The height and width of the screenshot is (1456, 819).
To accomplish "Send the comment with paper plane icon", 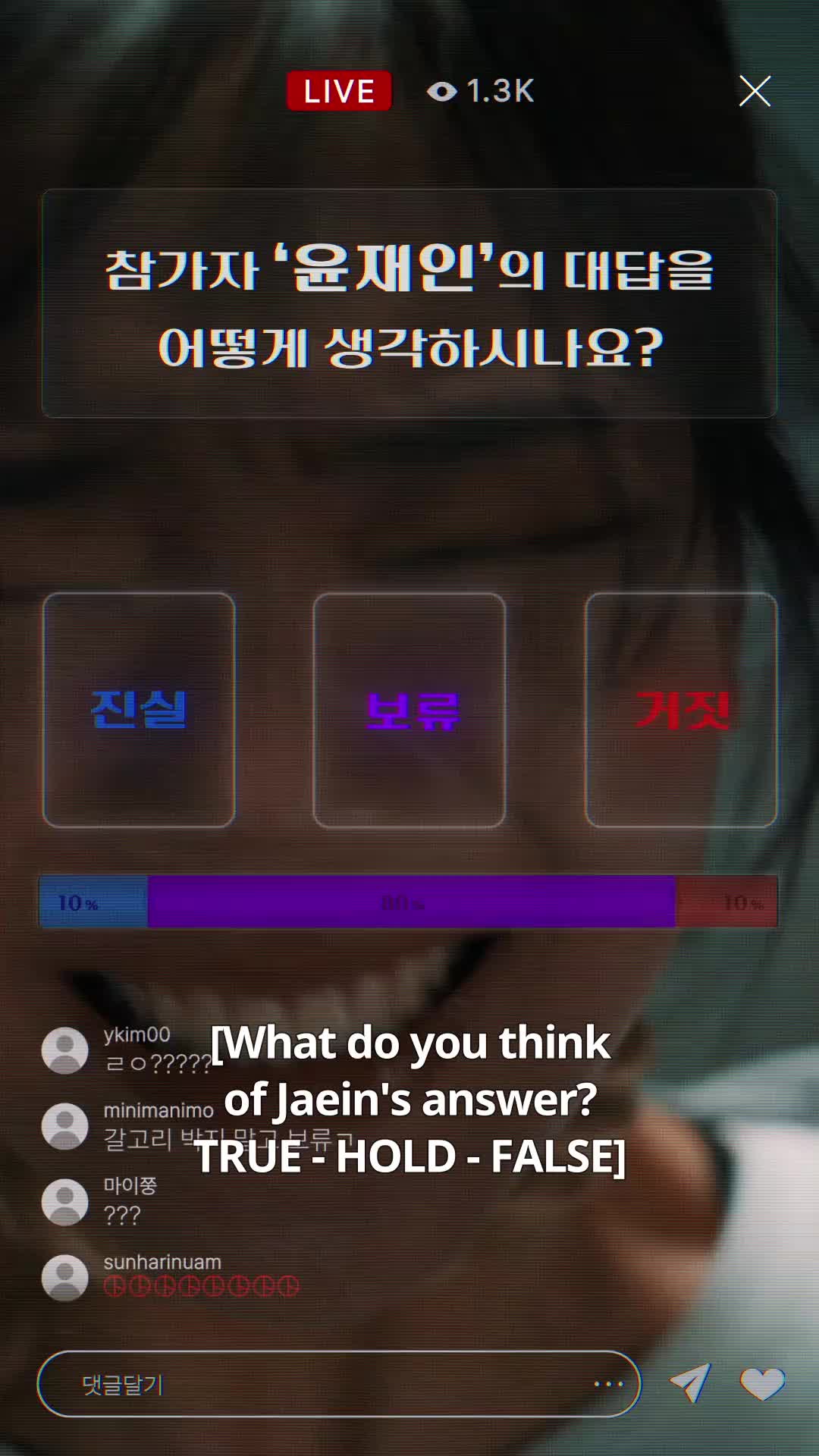I will click(690, 1383).
